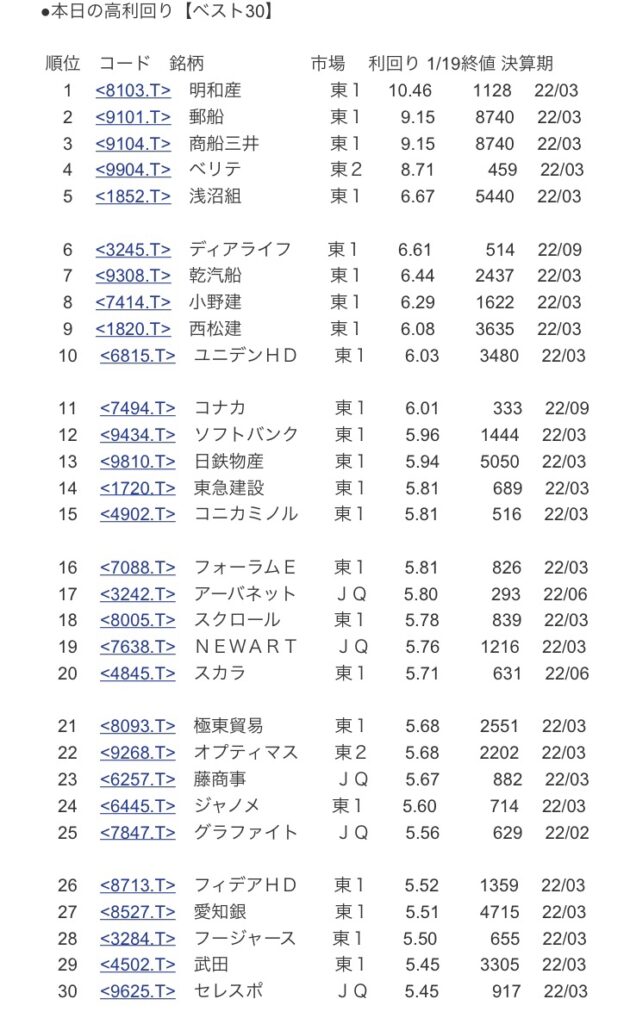Image resolution: width=630 pixels, height=1024 pixels.
Task: Open the 9101.T link for 郵船
Action: (133, 117)
